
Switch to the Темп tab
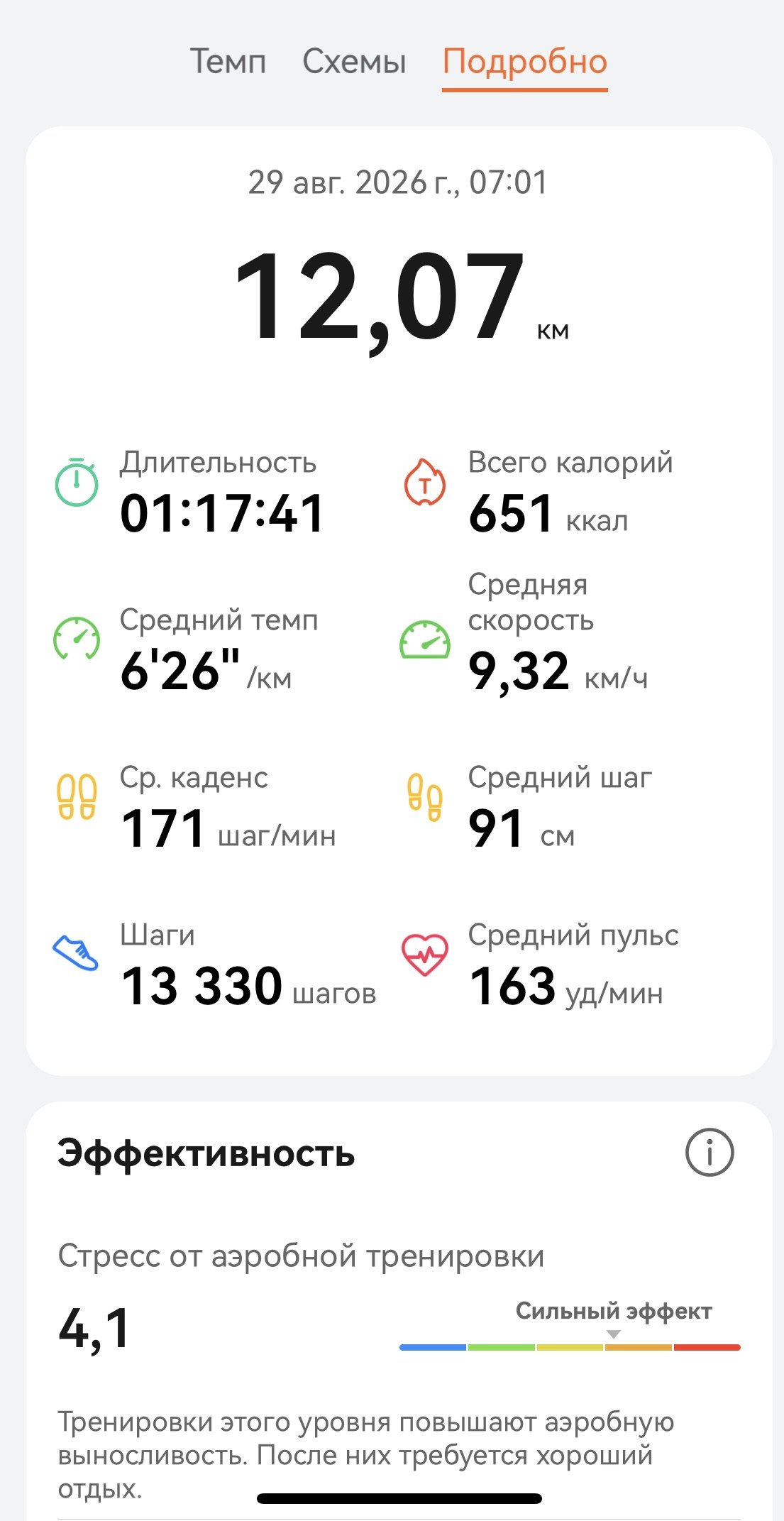pos(228,62)
